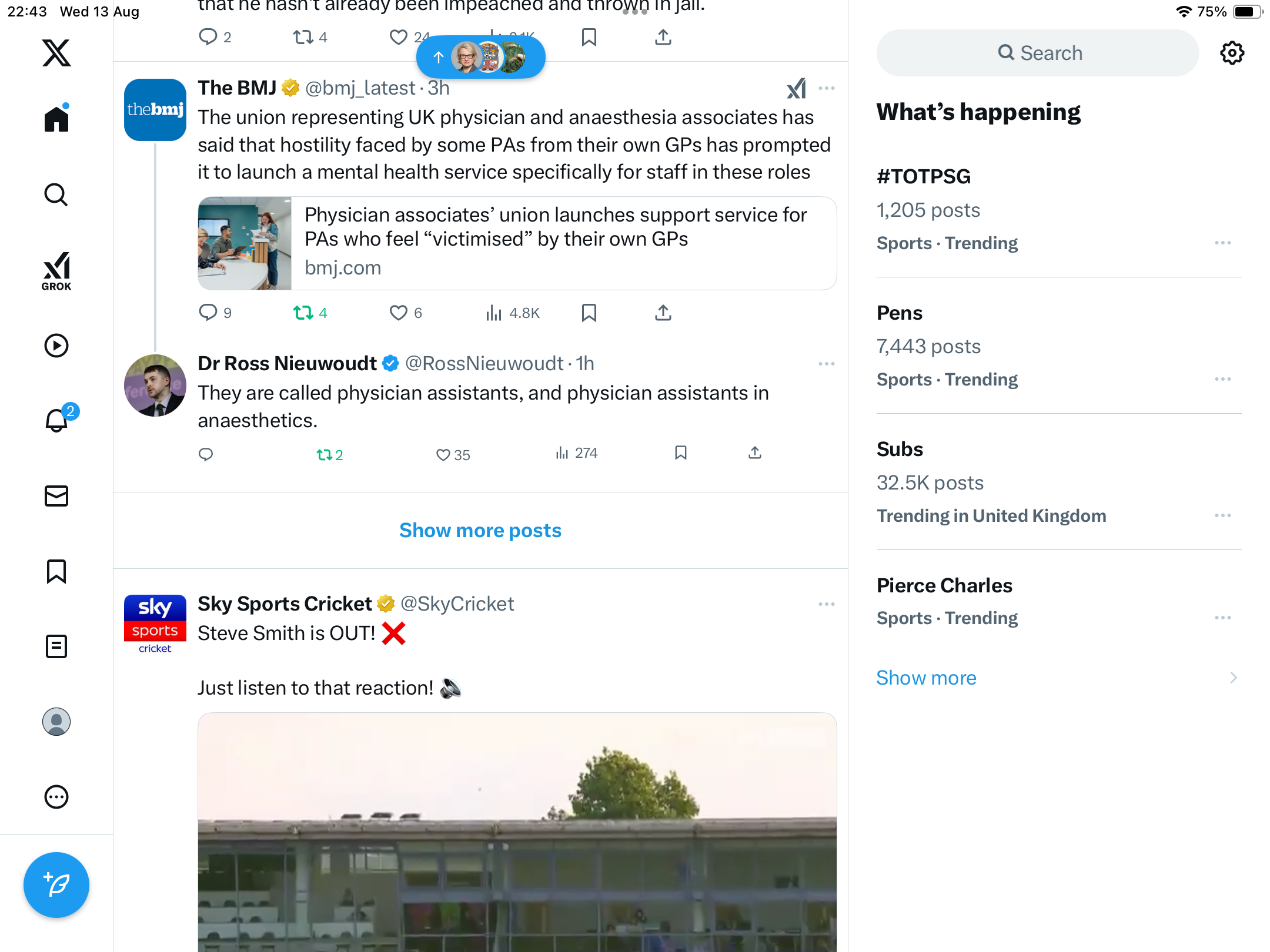Reply to Dr Ross Nieuwoudt's post
Image resolution: width=1270 pixels, height=952 pixels.
(206, 454)
